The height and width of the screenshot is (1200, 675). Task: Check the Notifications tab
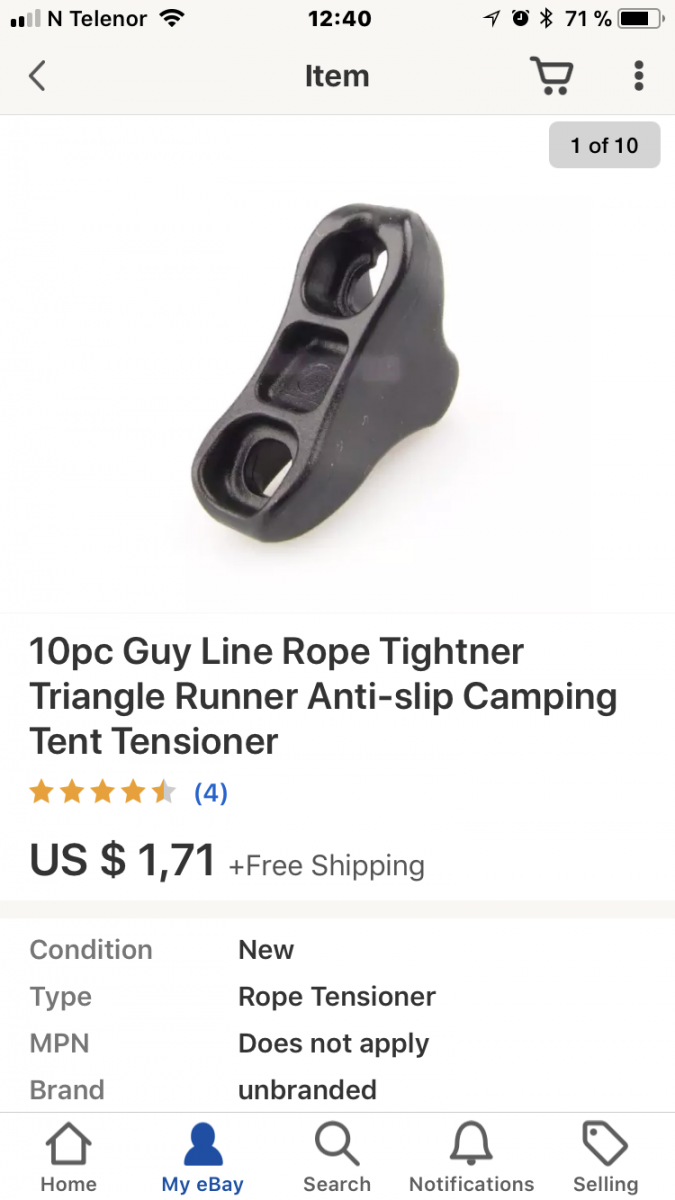[471, 1158]
